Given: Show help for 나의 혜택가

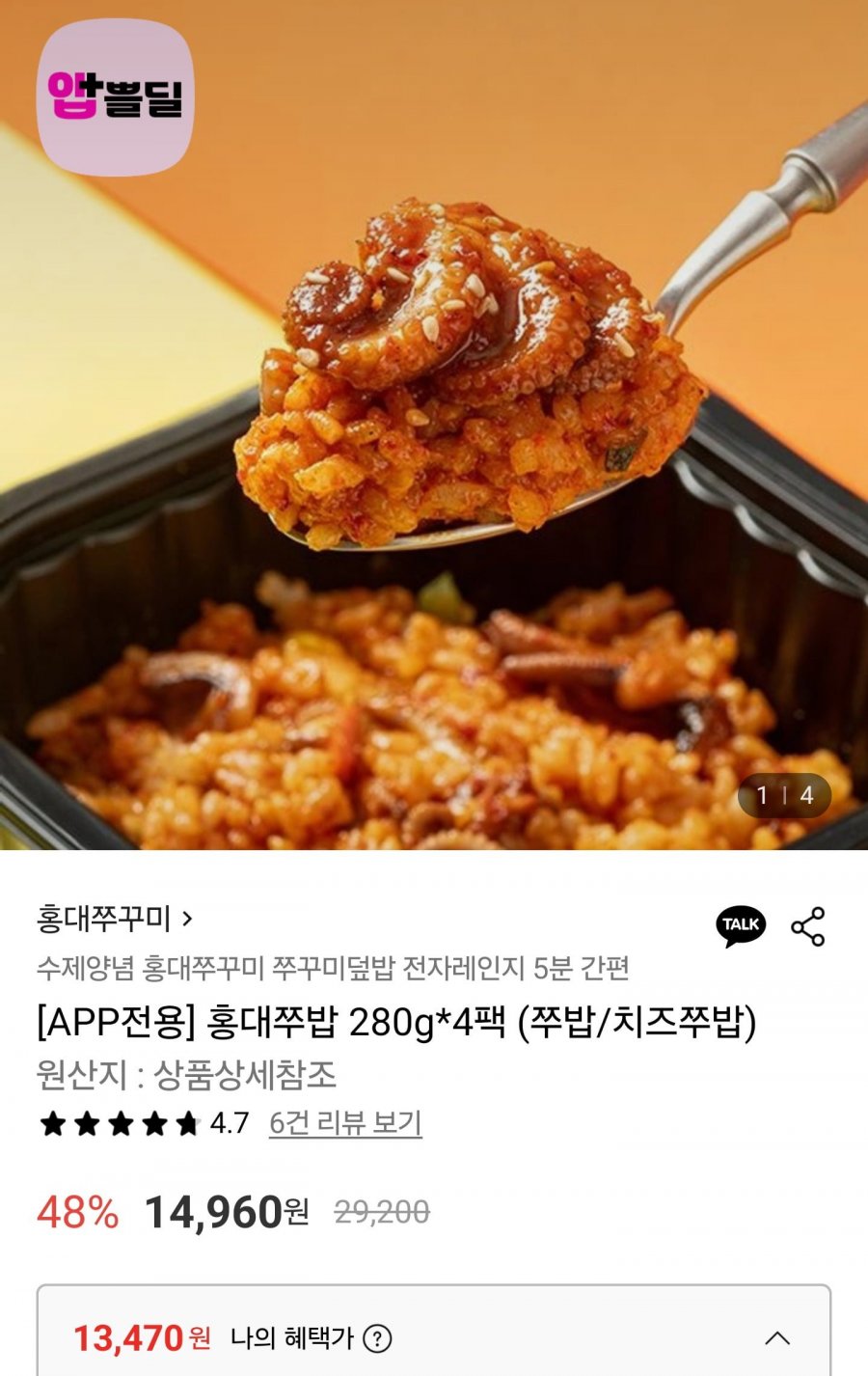Looking at the screenshot, I should pyautogui.click(x=378, y=1339).
